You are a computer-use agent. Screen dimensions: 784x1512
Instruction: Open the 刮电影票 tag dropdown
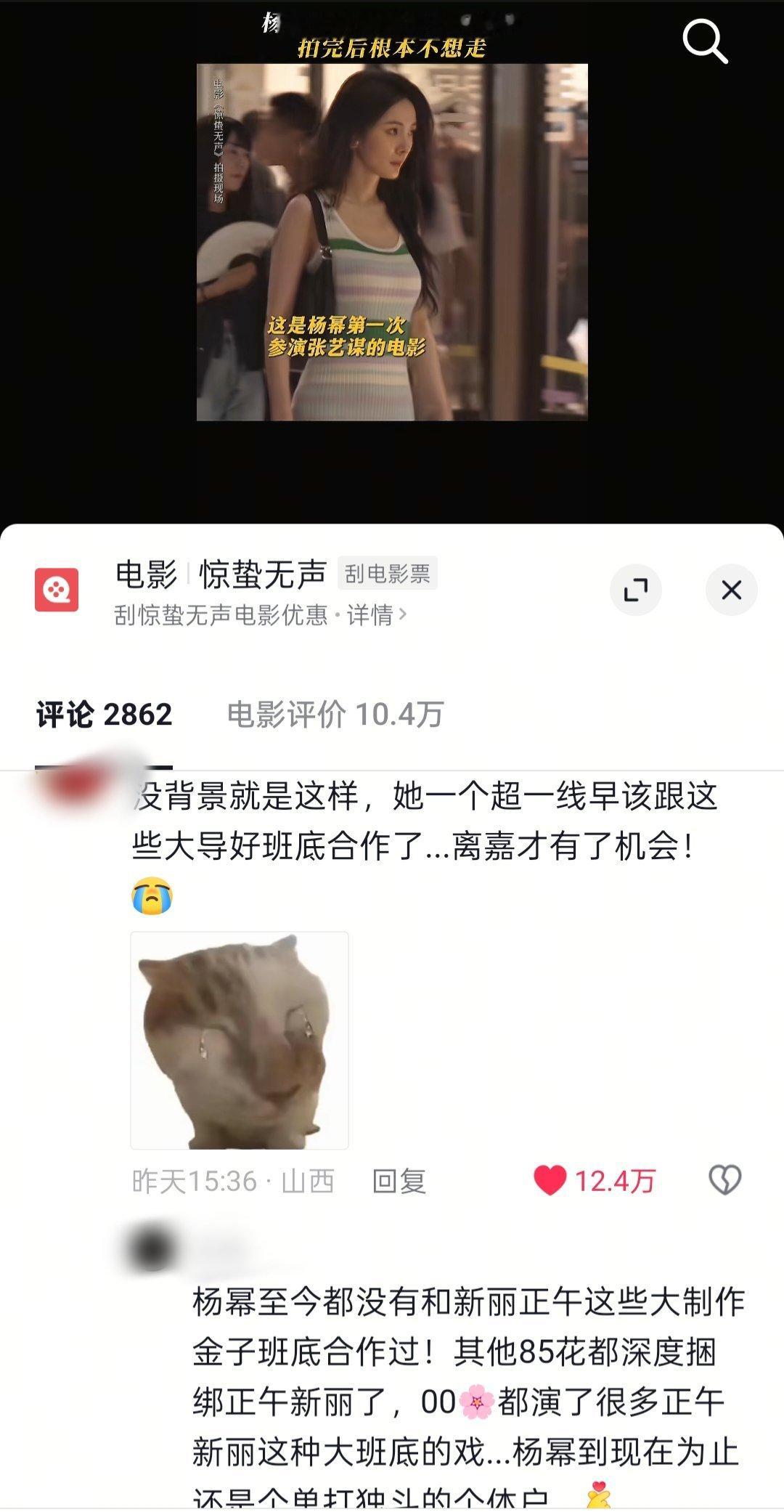388,574
